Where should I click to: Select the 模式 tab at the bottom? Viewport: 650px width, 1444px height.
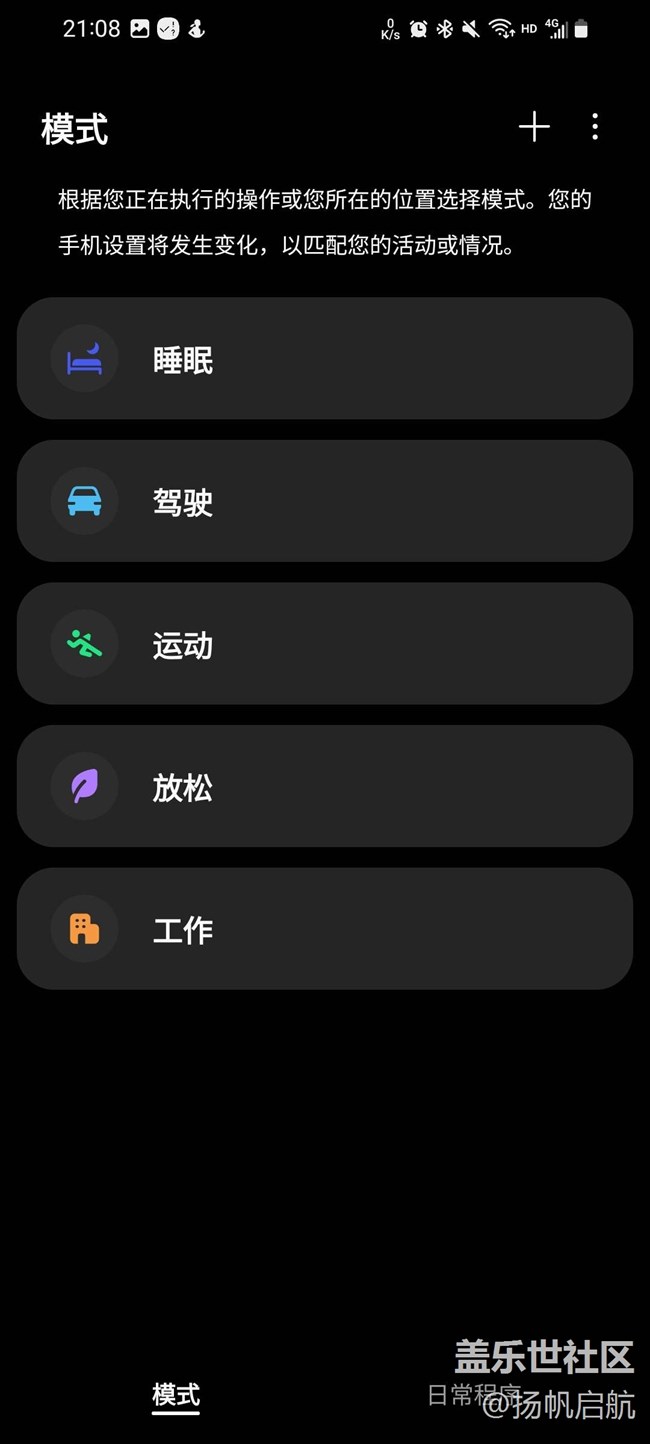176,1394
